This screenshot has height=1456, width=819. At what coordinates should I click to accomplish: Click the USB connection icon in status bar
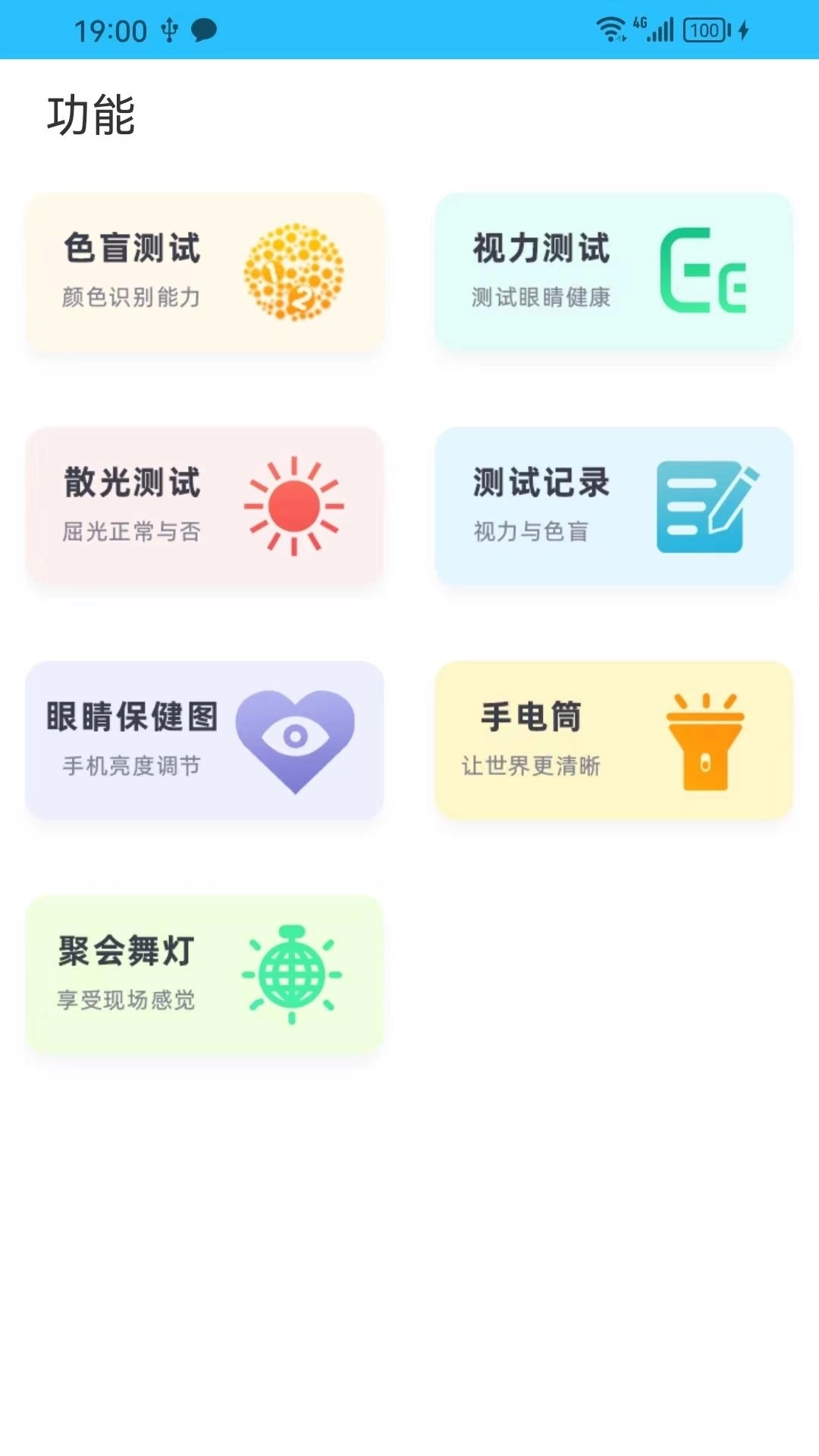168,30
